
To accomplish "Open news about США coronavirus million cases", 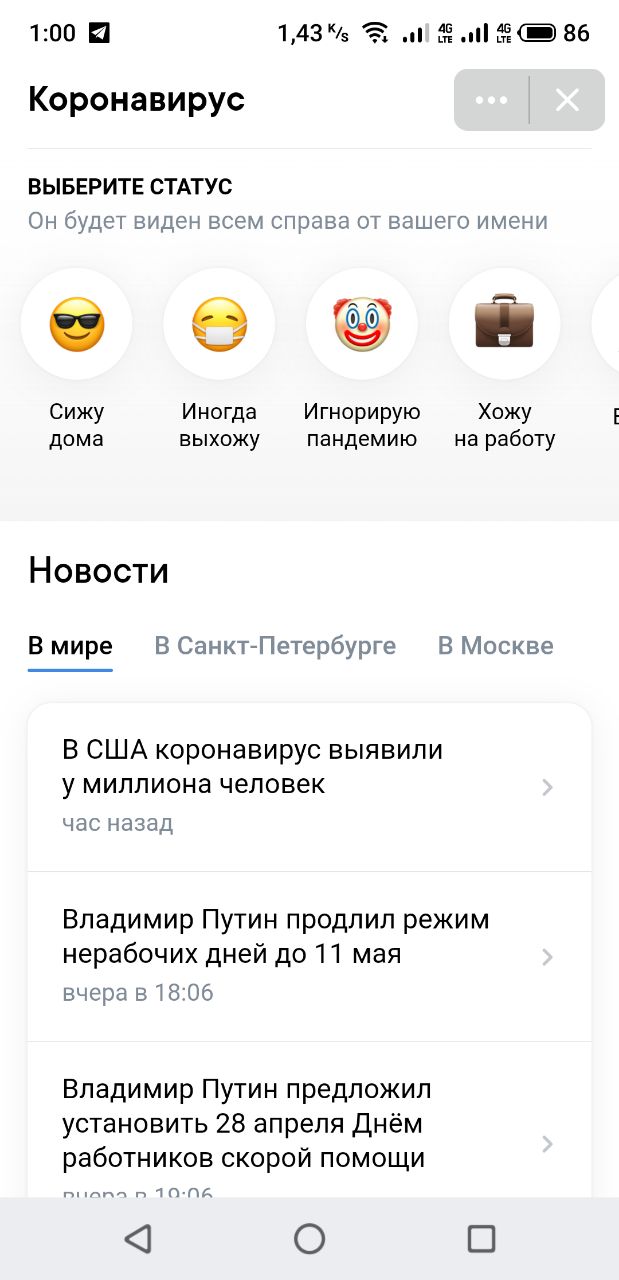I will [x=309, y=787].
